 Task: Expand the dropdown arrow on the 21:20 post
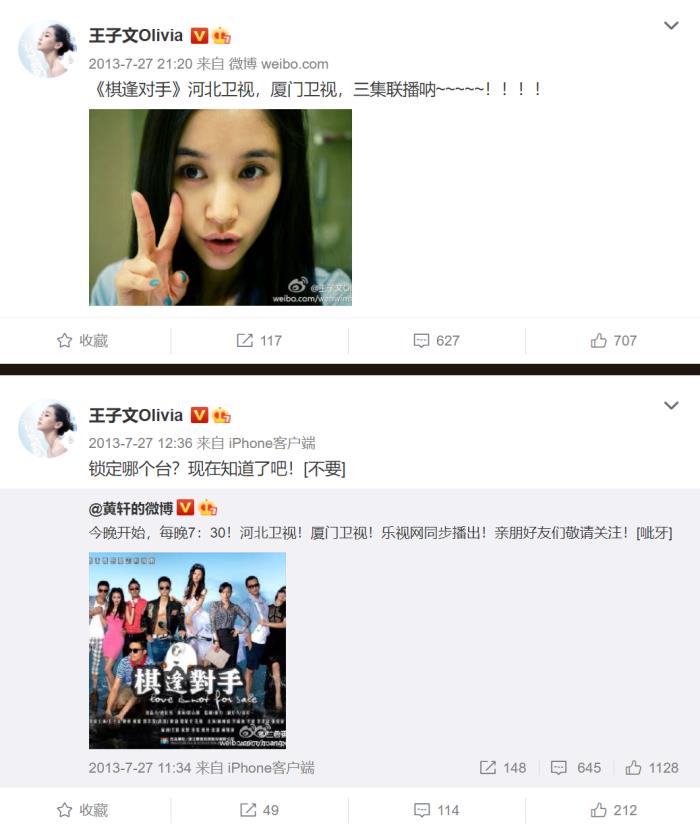click(671, 25)
